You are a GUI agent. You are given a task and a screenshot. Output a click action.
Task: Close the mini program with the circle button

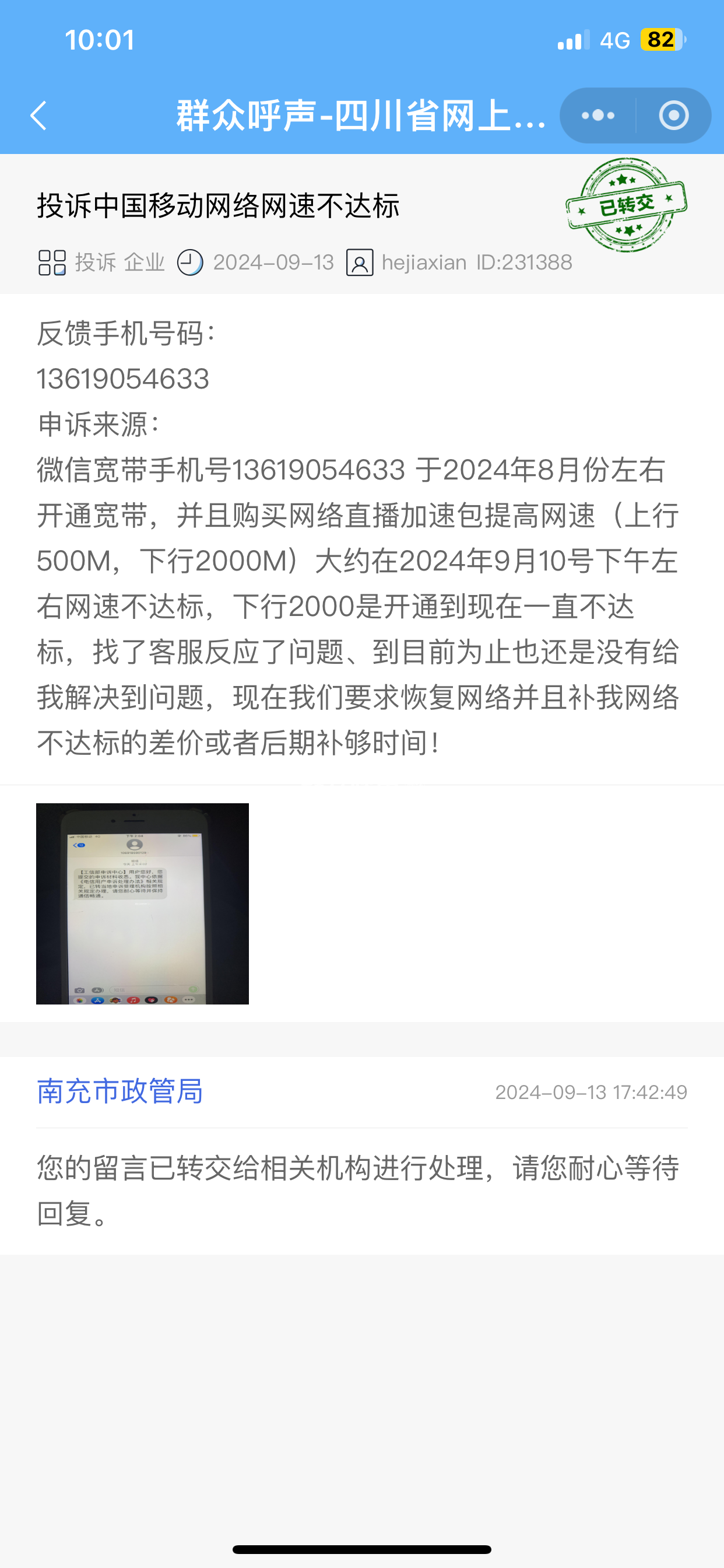coord(673,116)
